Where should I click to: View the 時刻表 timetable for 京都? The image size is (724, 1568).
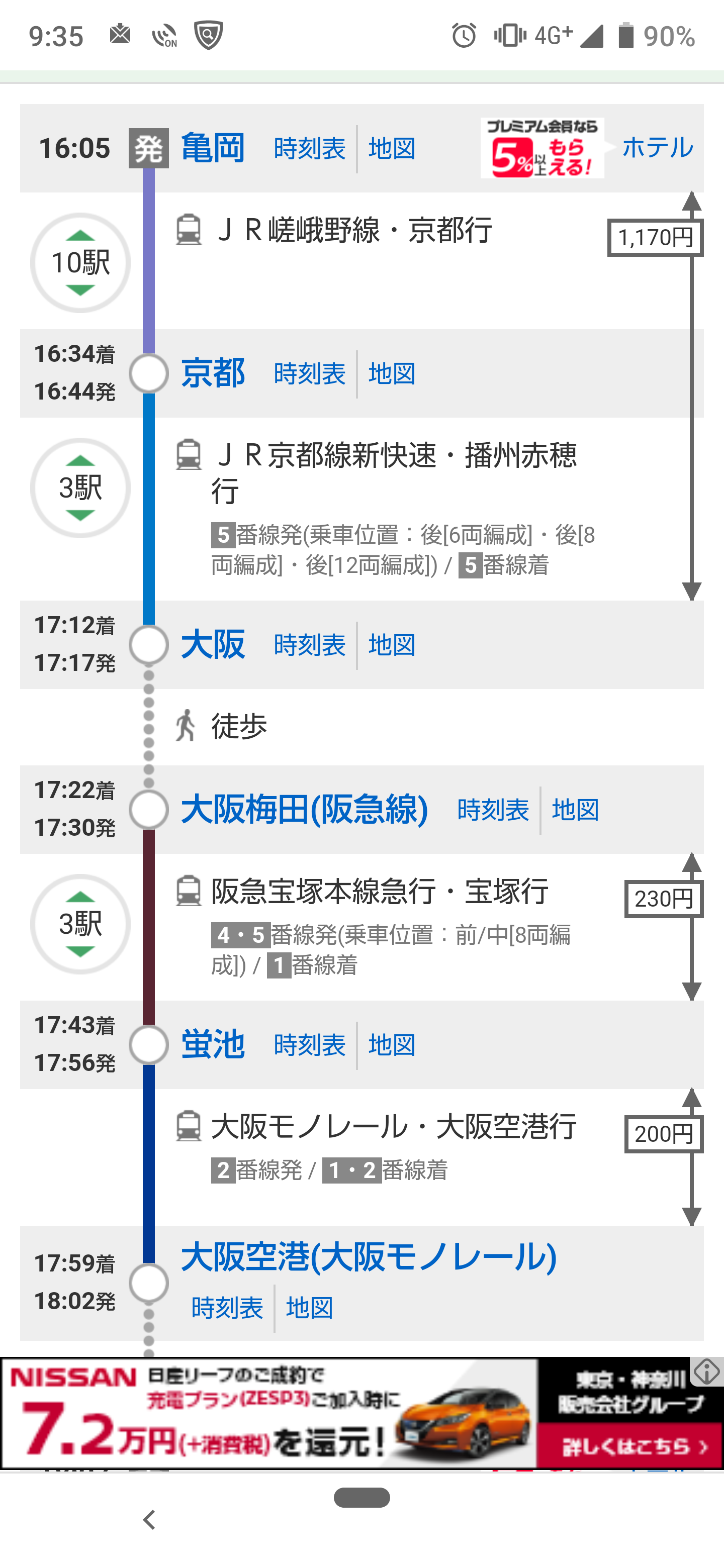pos(309,374)
